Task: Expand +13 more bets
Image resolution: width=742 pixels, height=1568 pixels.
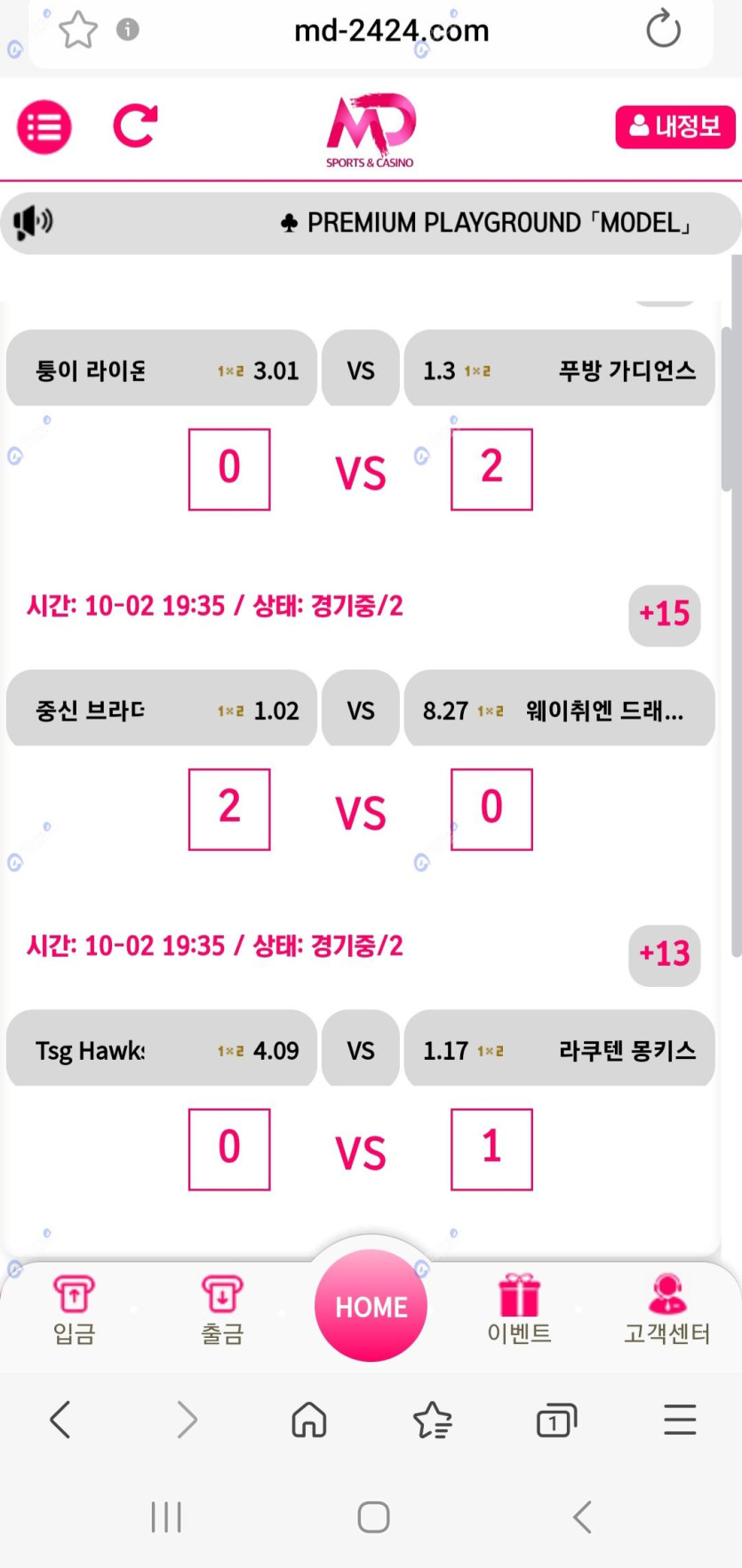Action: tap(664, 954)
